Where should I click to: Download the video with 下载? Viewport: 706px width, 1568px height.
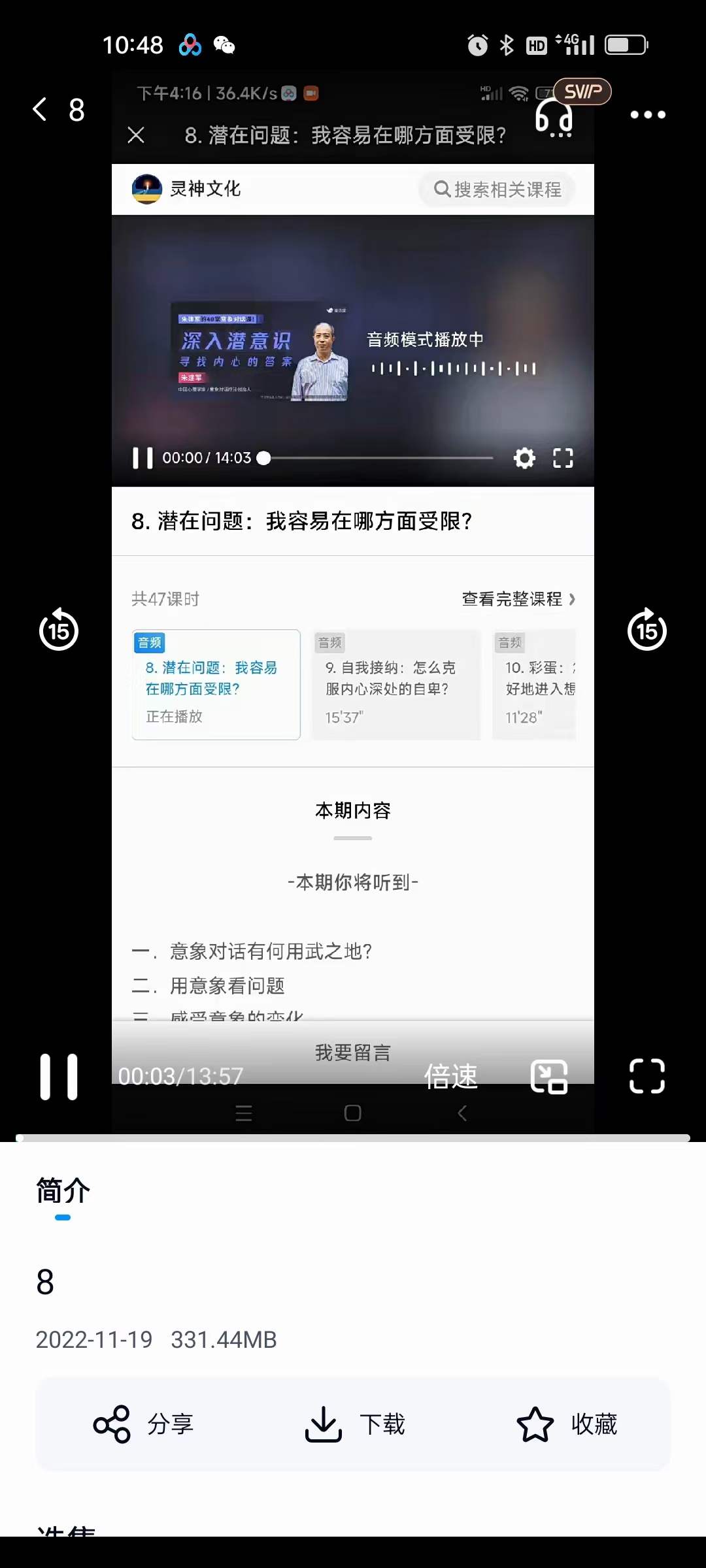click(355, 1424)
